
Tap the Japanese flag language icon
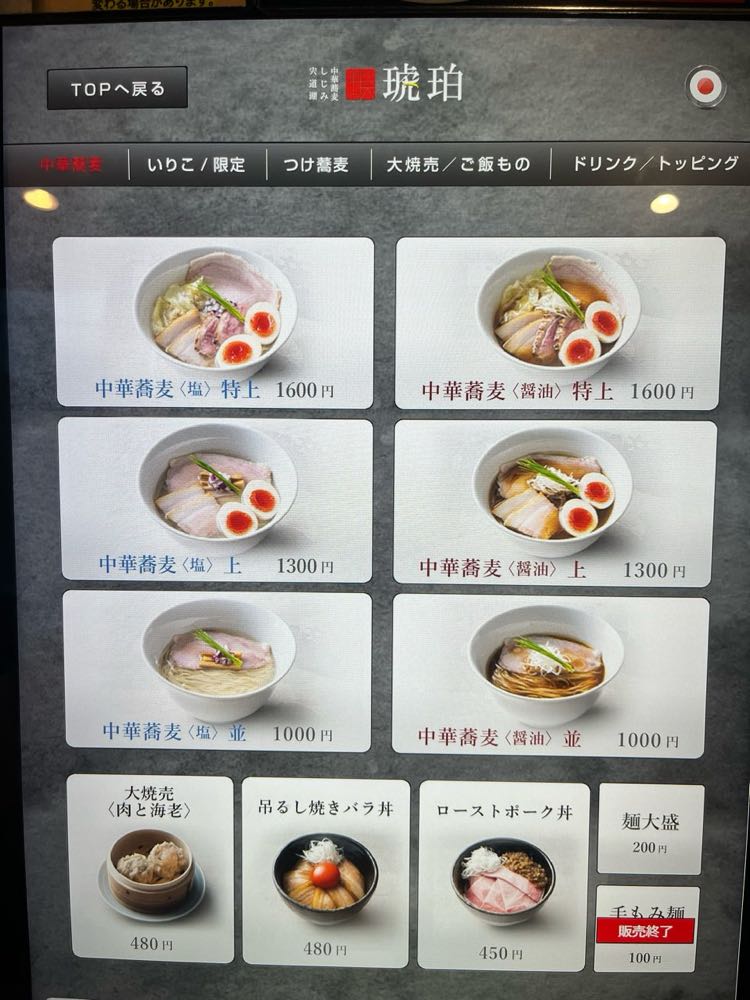click(705, 87)
